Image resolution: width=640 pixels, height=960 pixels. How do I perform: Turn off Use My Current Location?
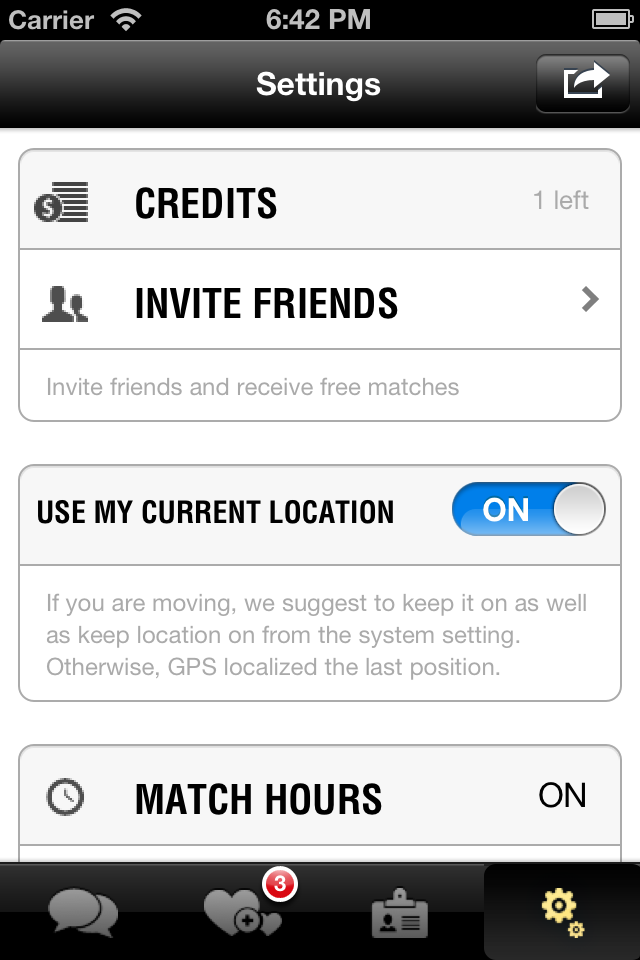(x=528, y=510)
